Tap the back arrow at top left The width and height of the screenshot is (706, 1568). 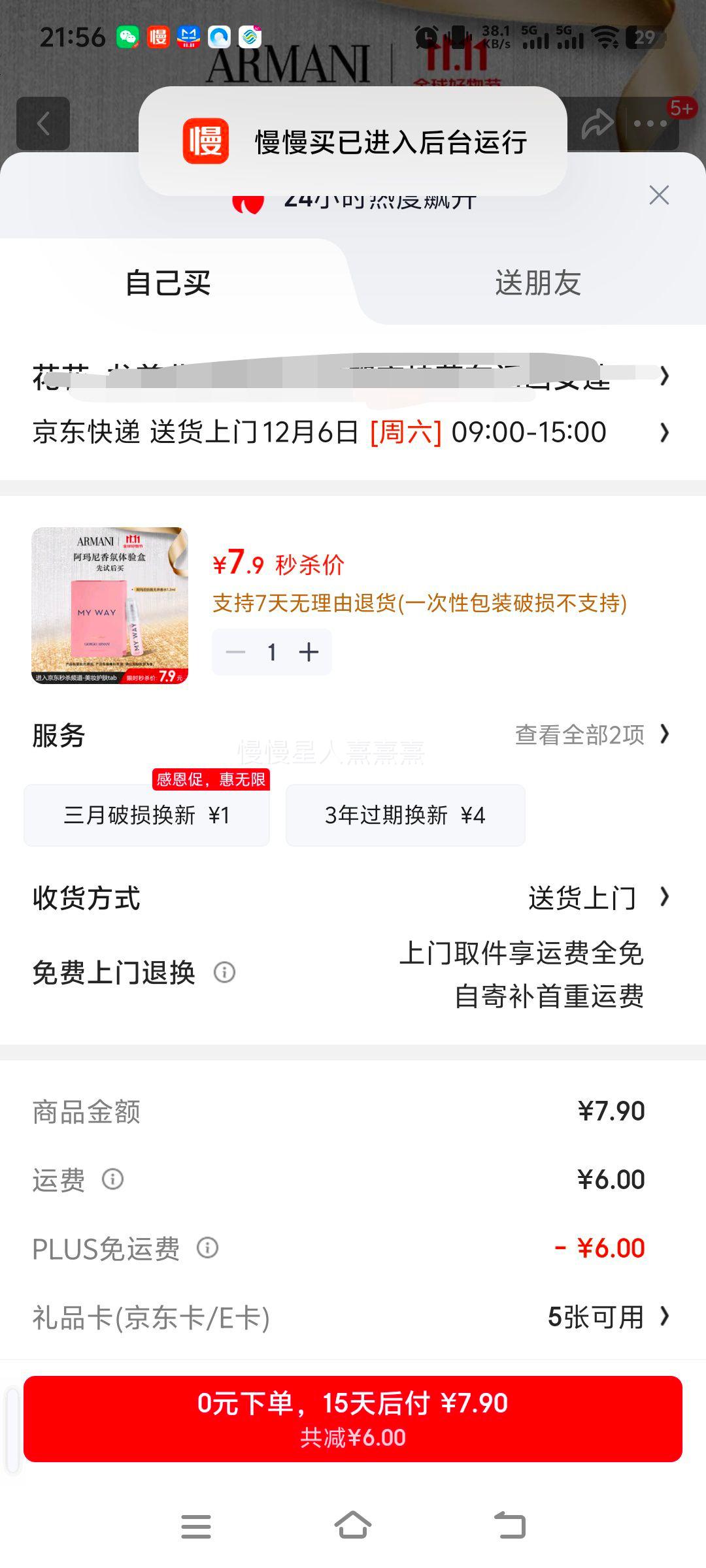pos(43,124)
